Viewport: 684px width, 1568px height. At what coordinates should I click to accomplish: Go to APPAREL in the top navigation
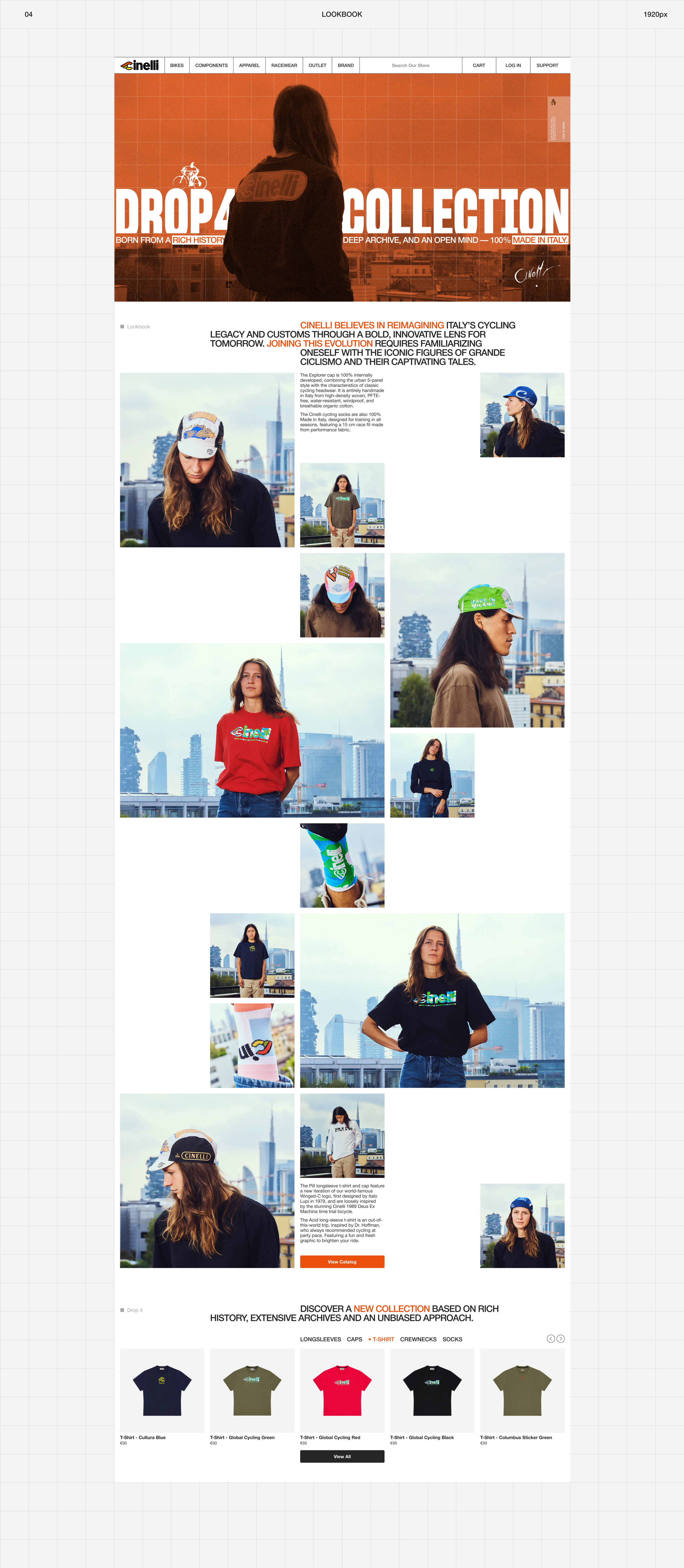click(x=249, y=65)
